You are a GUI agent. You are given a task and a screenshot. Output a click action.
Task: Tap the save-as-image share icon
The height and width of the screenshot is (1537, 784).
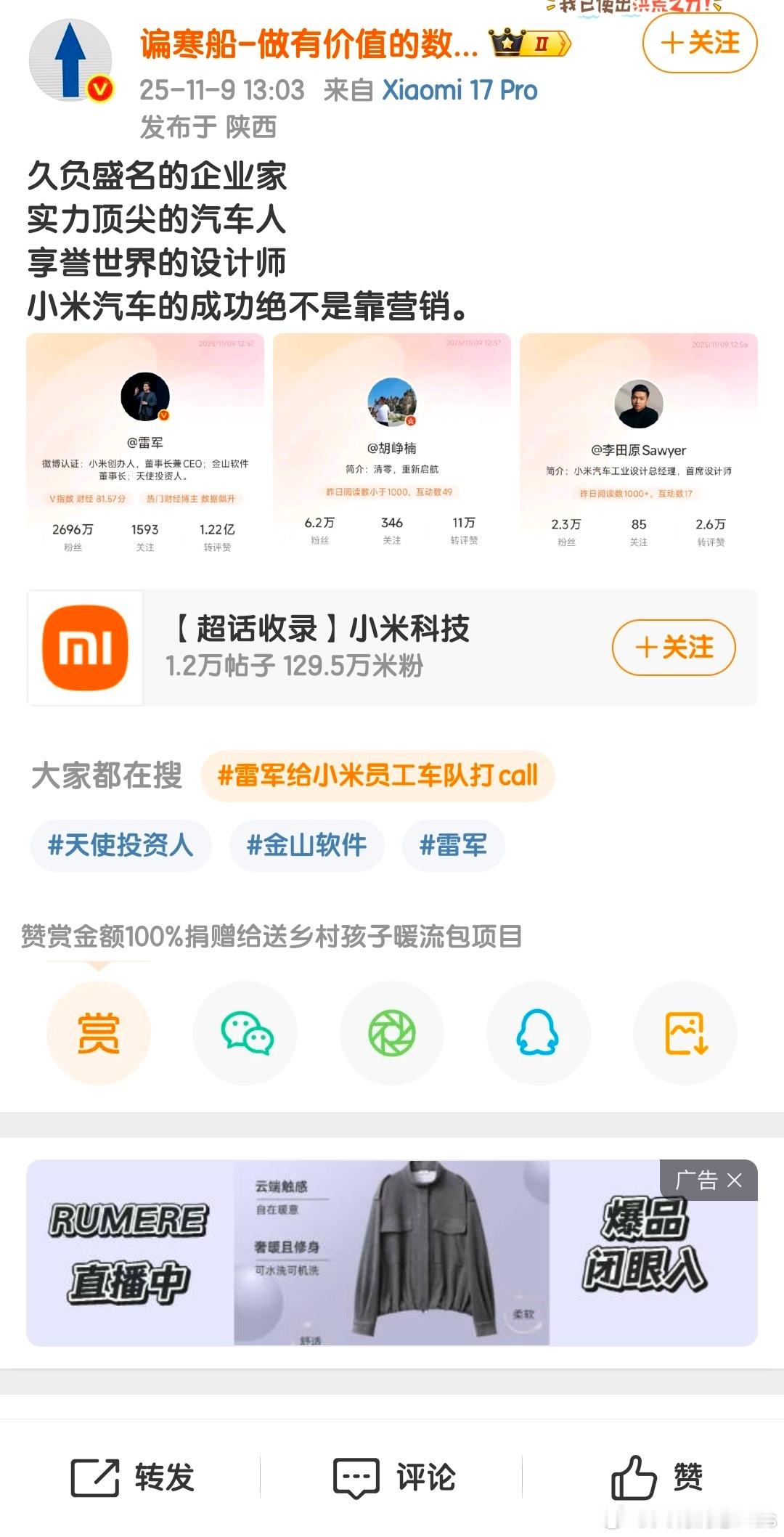click(685, 1033)
